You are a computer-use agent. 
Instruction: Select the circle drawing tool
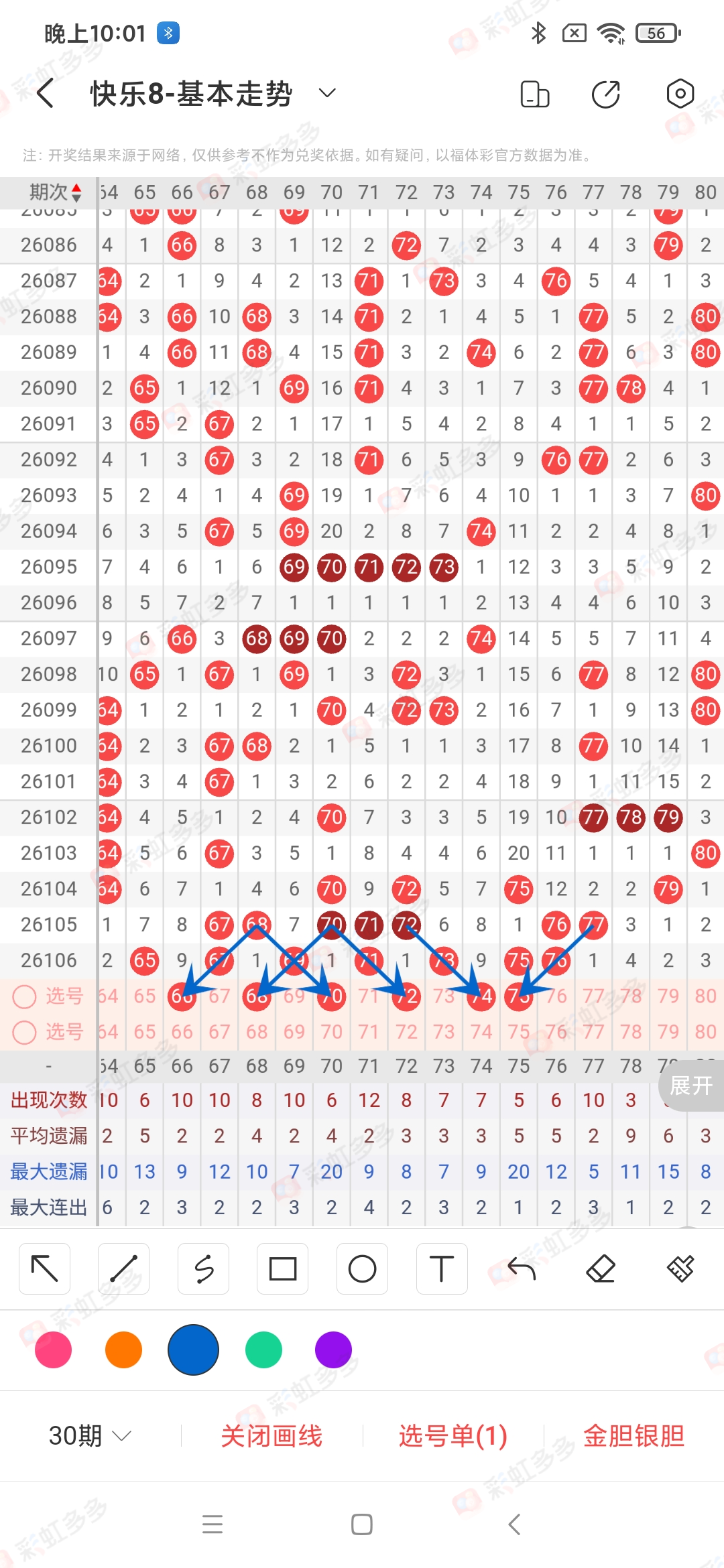[362, 1268]
